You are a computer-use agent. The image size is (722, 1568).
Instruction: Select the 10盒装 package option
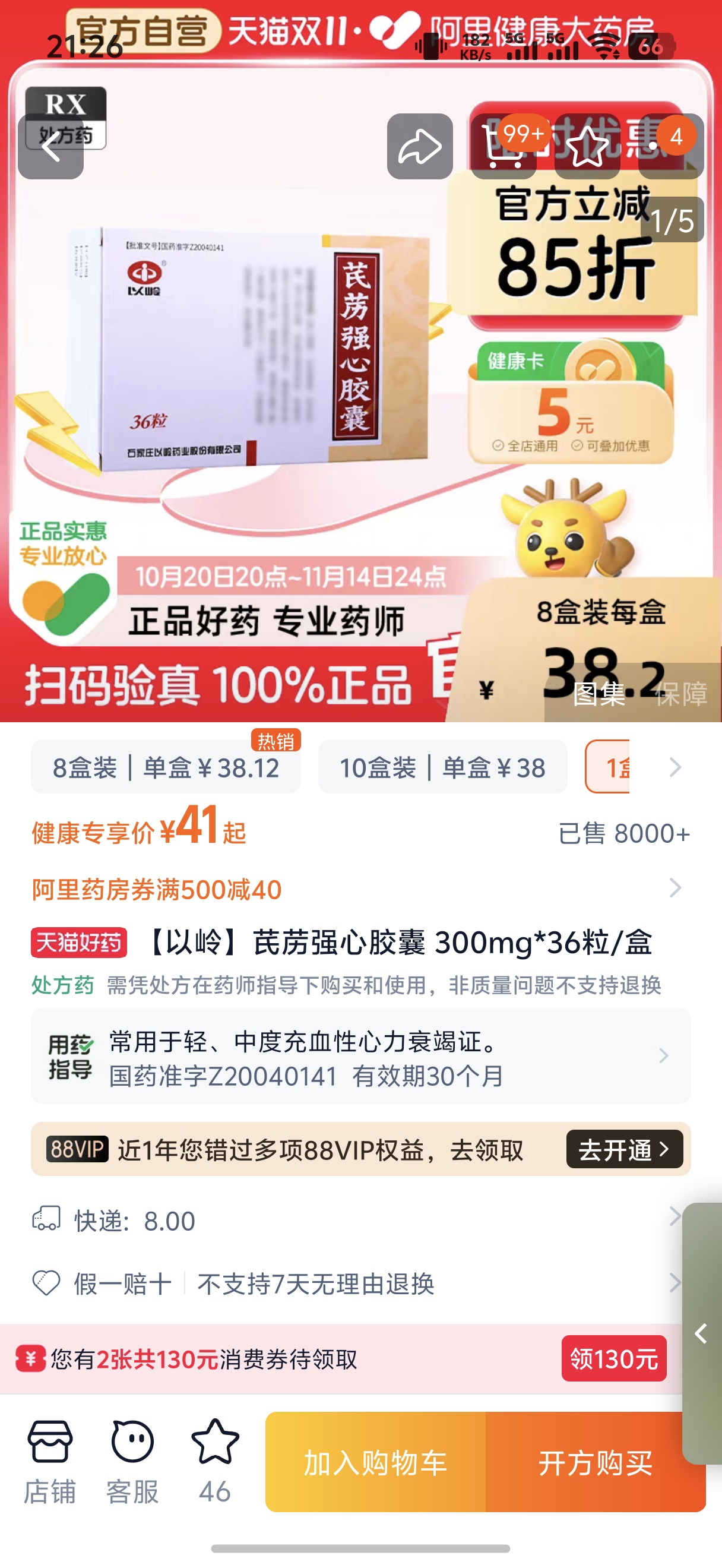pyautogui.click(x=442, y=767)
